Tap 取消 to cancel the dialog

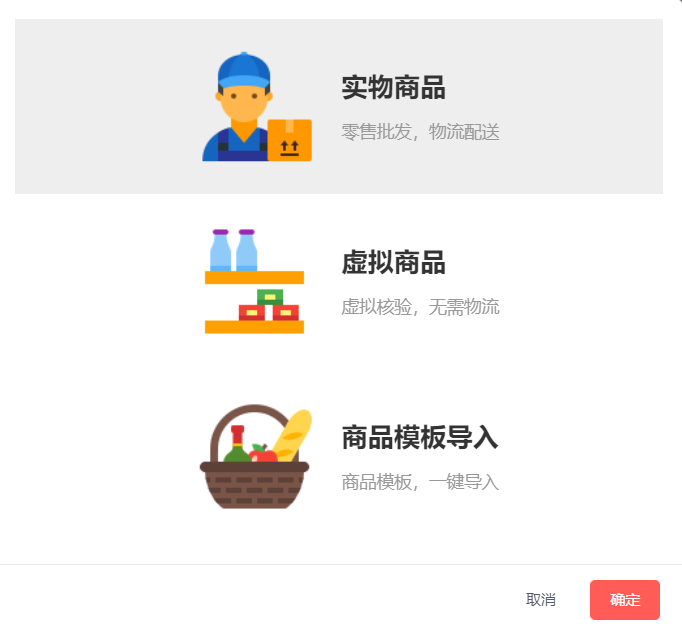click(x=541, y=600)
